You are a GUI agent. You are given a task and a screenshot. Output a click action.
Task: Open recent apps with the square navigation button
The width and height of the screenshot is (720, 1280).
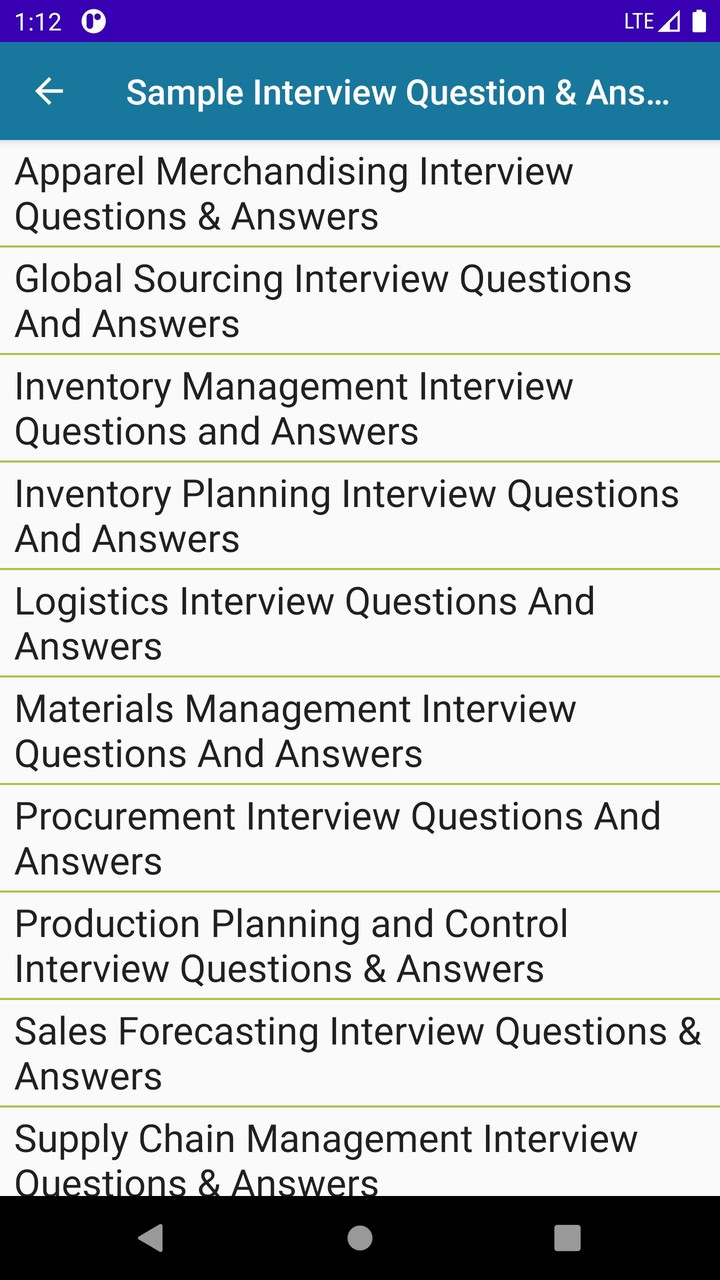566,1236
